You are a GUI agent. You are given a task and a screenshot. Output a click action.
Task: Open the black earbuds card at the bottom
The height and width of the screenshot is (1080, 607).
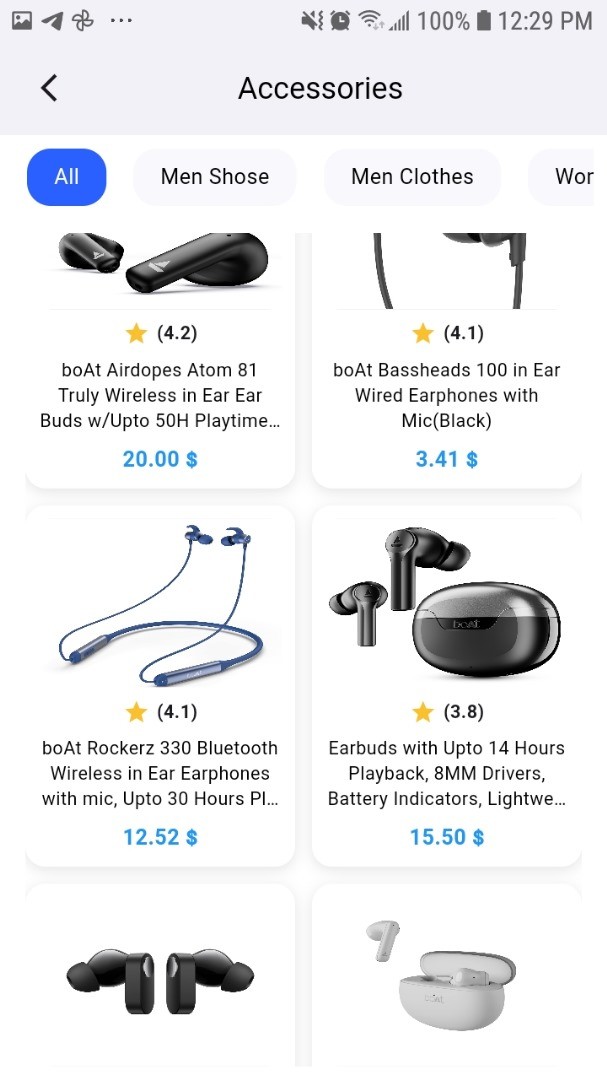click(x=160, y=975)
